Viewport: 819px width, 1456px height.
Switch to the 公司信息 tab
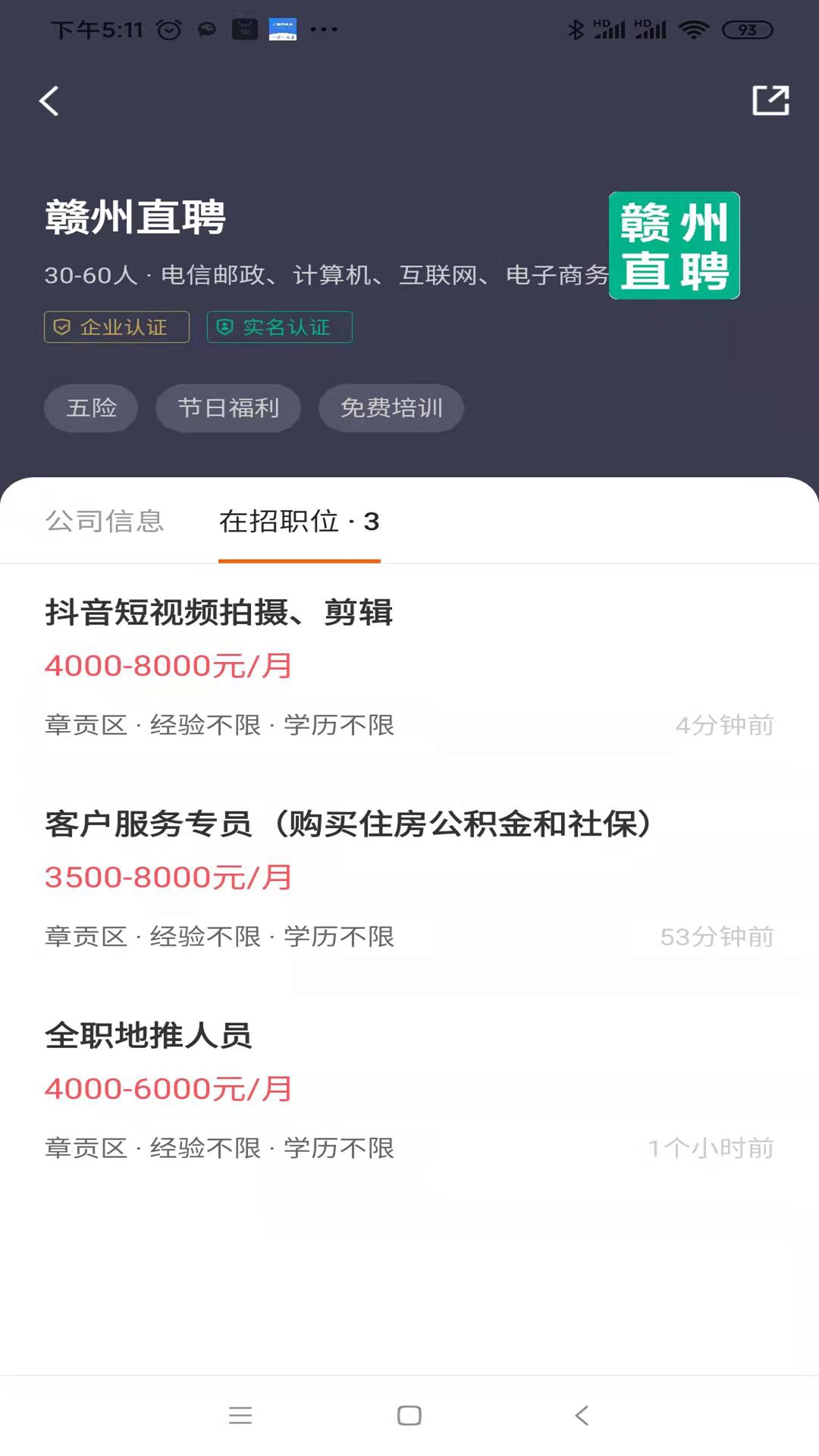[x=105, y=521]
